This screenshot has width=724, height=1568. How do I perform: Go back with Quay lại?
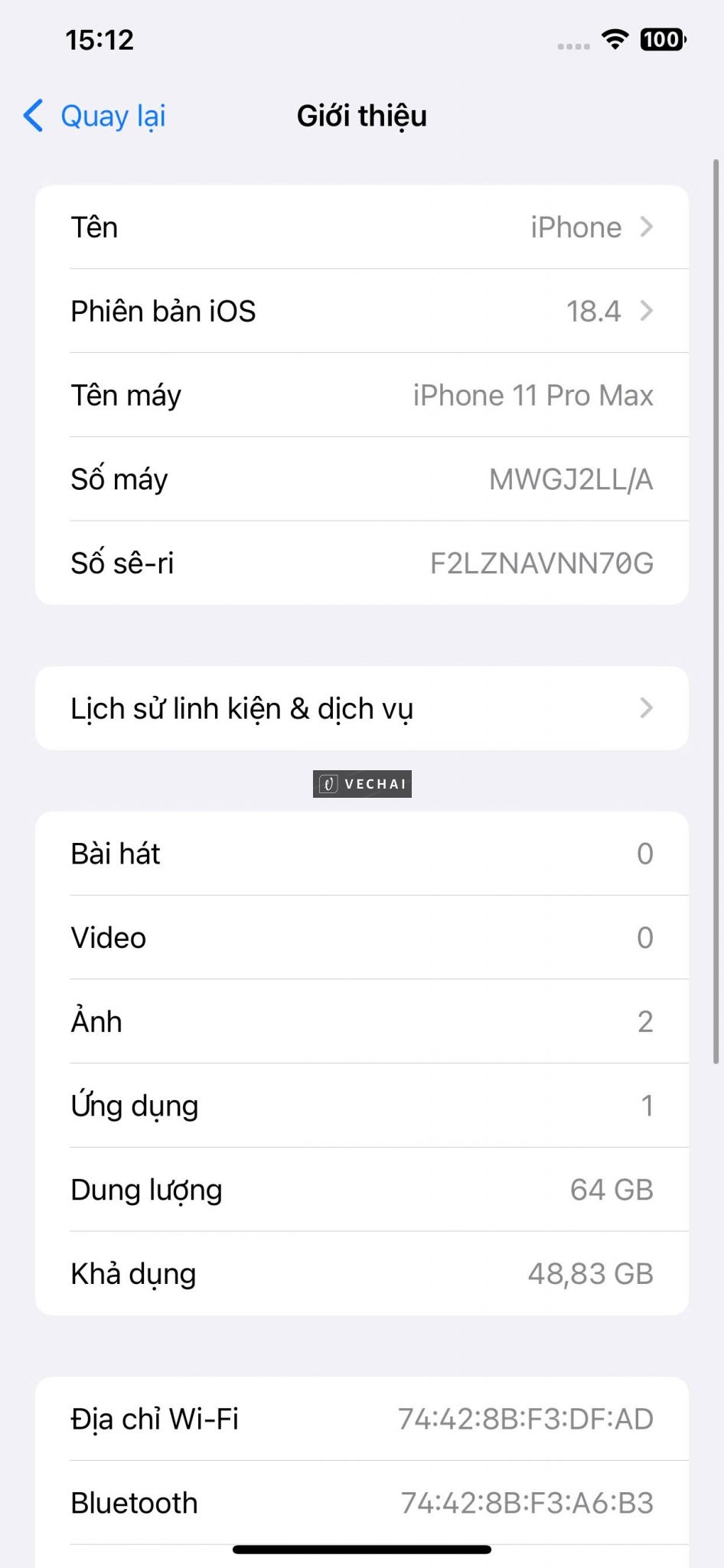(x=96, y=116)
